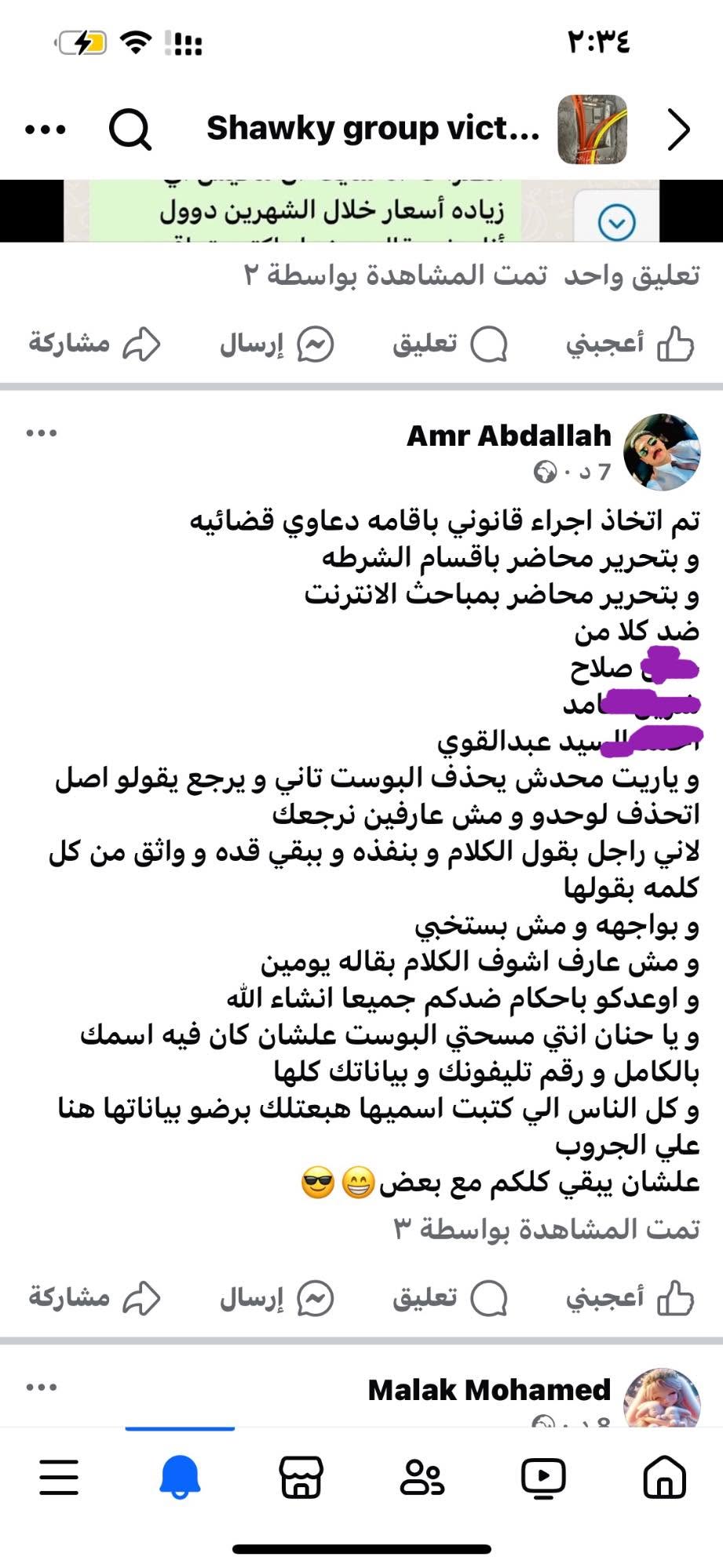Switch to the Marketplace tab
Image resolution: width=723 pixels, height=1568 pixels.
tap(301, 1477)
